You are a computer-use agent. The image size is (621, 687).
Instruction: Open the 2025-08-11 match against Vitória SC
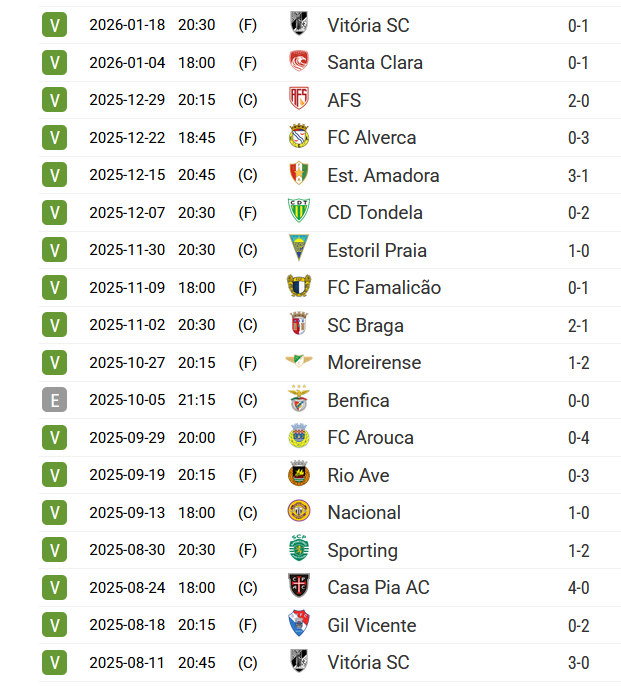coord(330,662)
